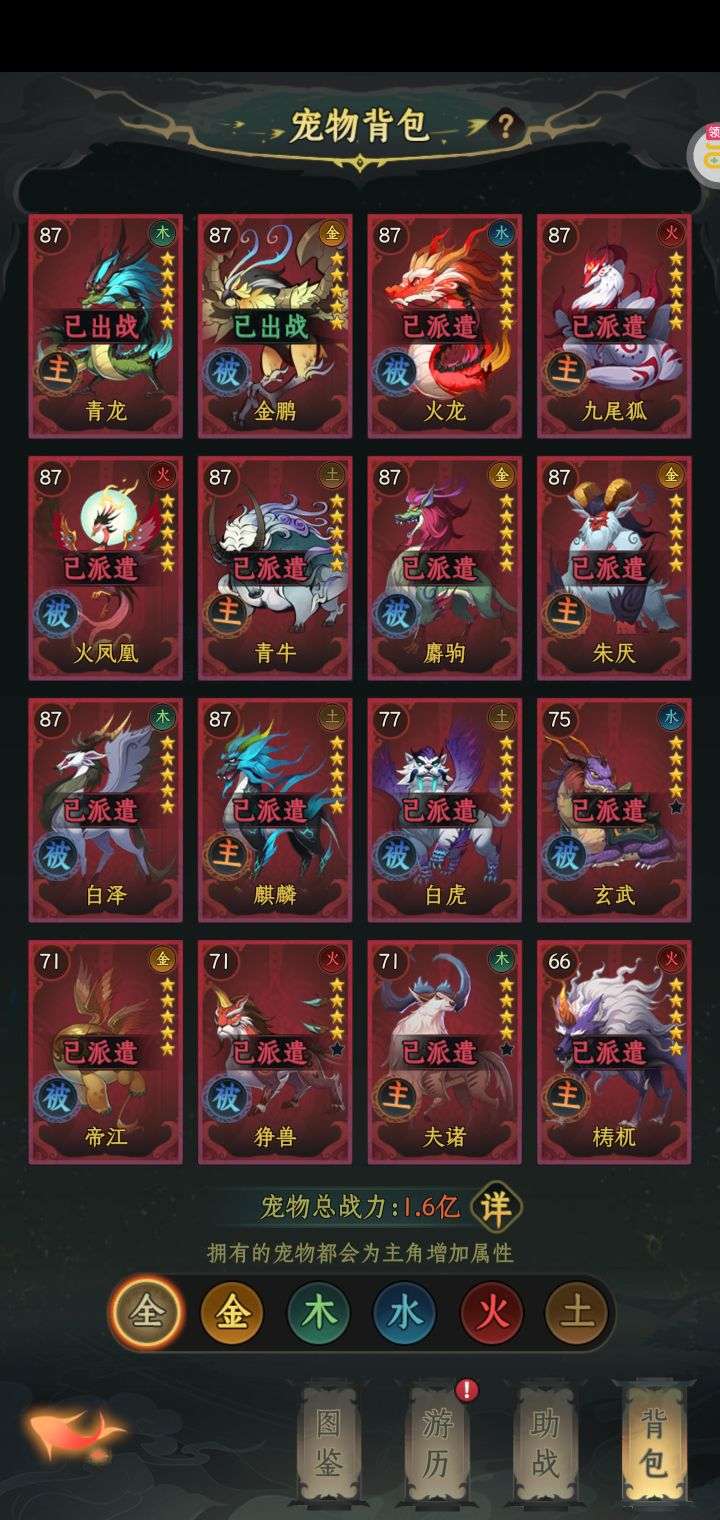Switch to the 图鉴 tab
Viewport: 720px width, 1520px height.
click(329, 1443)
